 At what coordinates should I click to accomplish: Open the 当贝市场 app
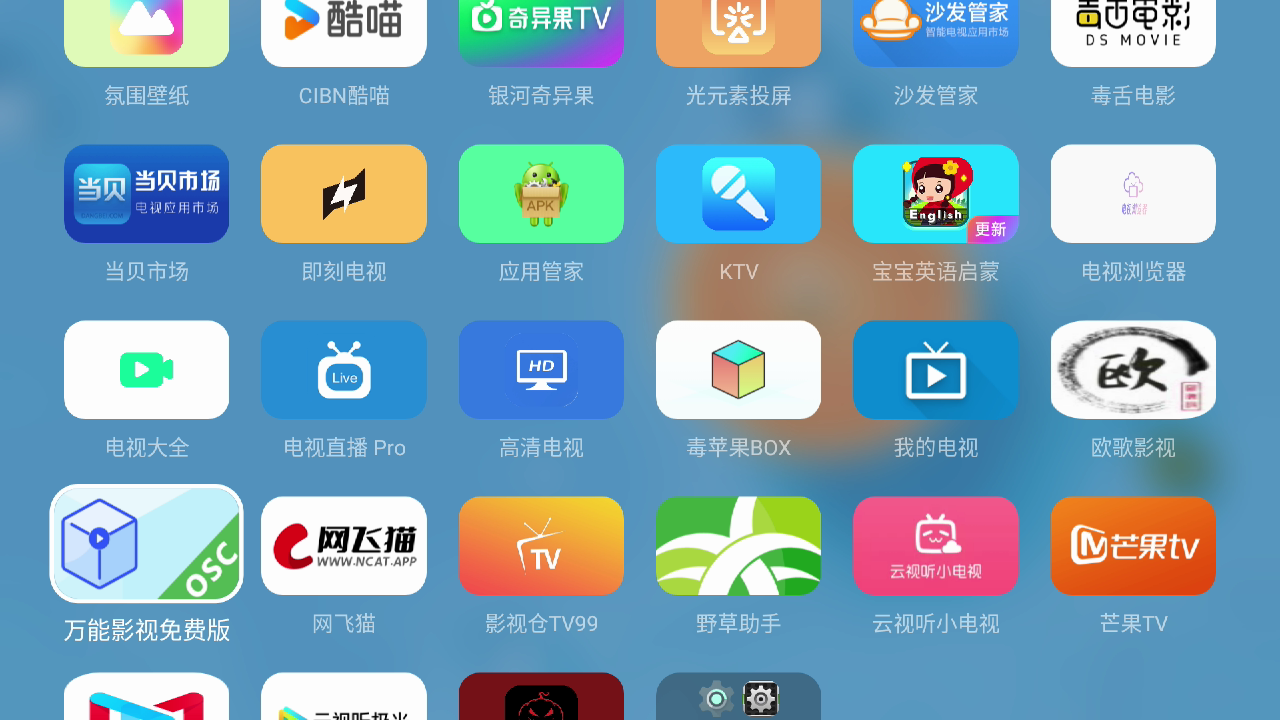click(x=146, y=194)
